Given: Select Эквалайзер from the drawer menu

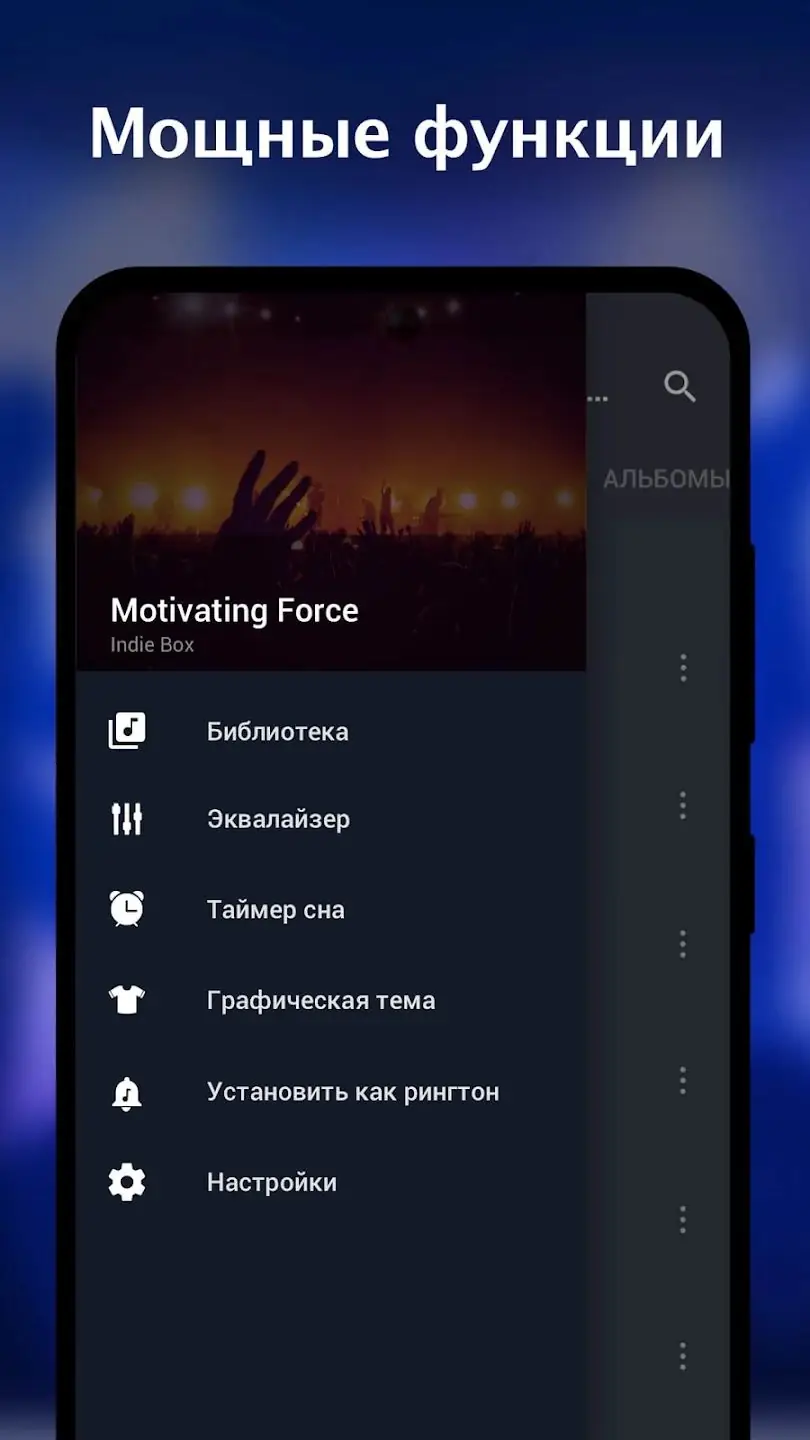Looking at the screenshot, I should click(x=278, y=819).
